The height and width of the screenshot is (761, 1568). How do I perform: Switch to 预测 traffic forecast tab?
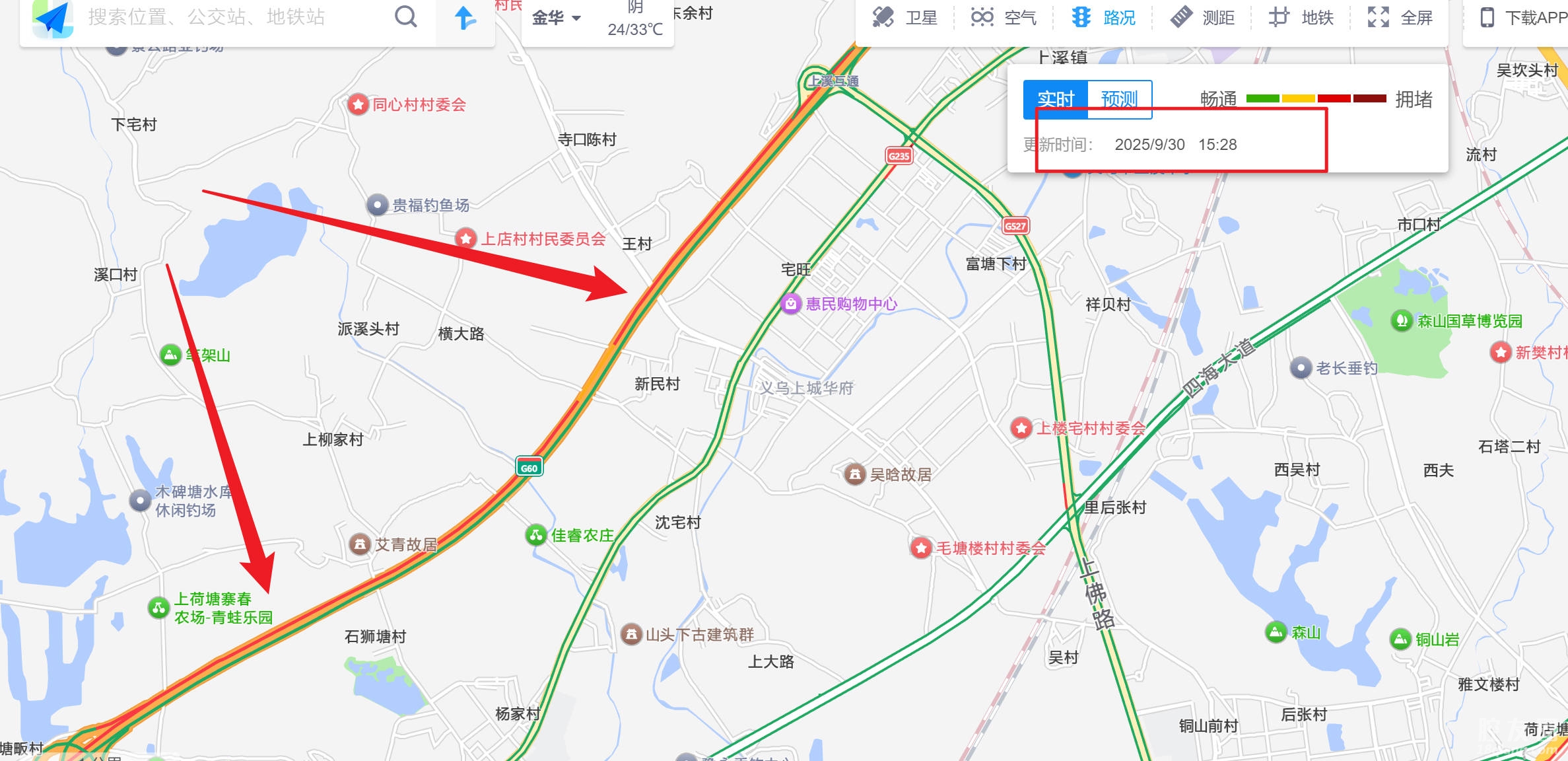[1119, 99]
